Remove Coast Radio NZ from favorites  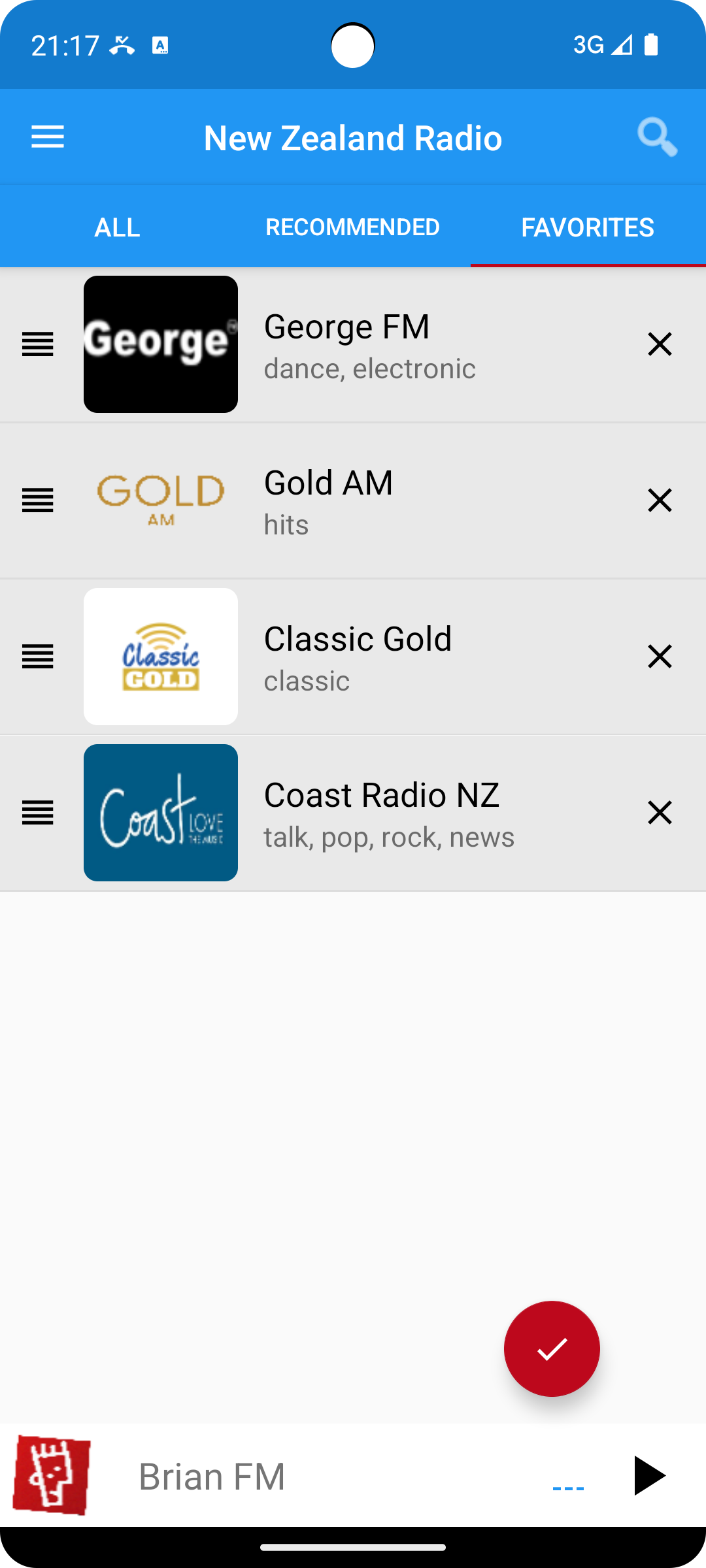[660, 812]
